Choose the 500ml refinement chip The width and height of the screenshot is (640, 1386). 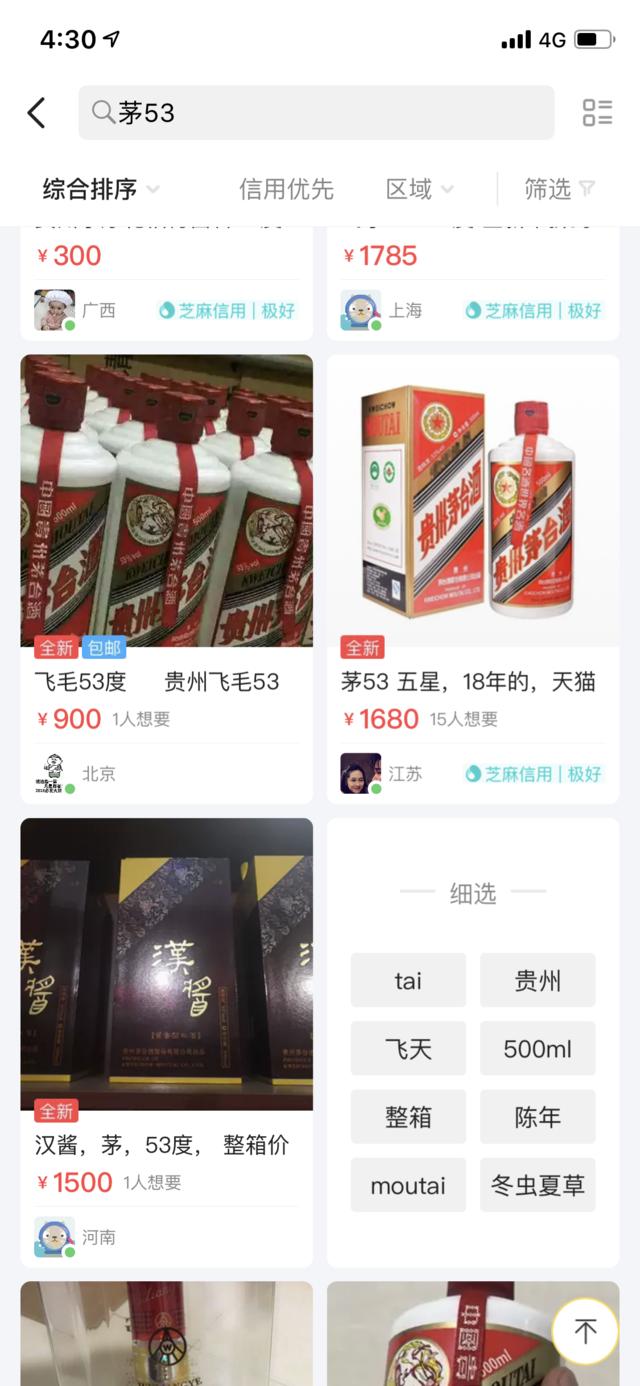click(x=538, y=1049)
